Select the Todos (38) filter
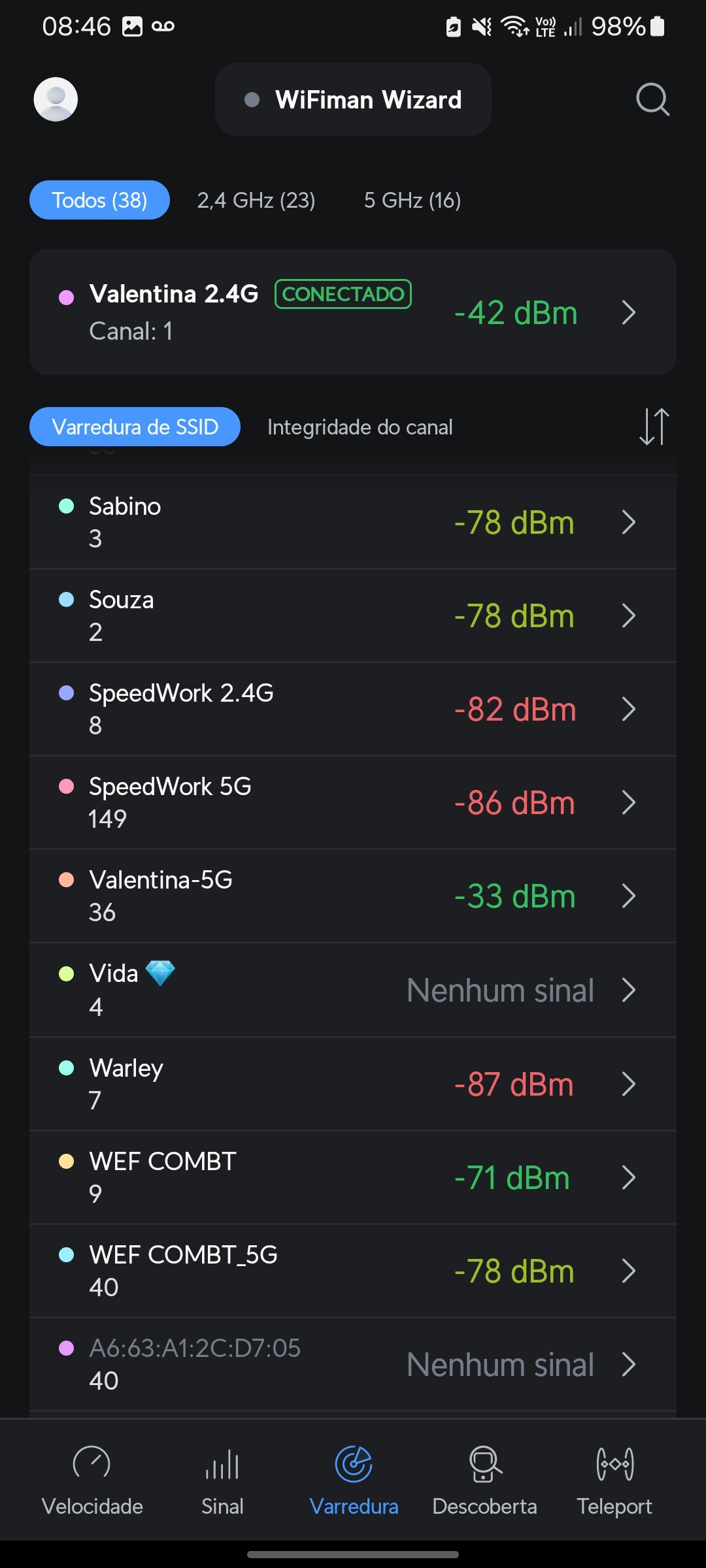The width and height of the screenshot is (706, 1568). coord(99,200)
